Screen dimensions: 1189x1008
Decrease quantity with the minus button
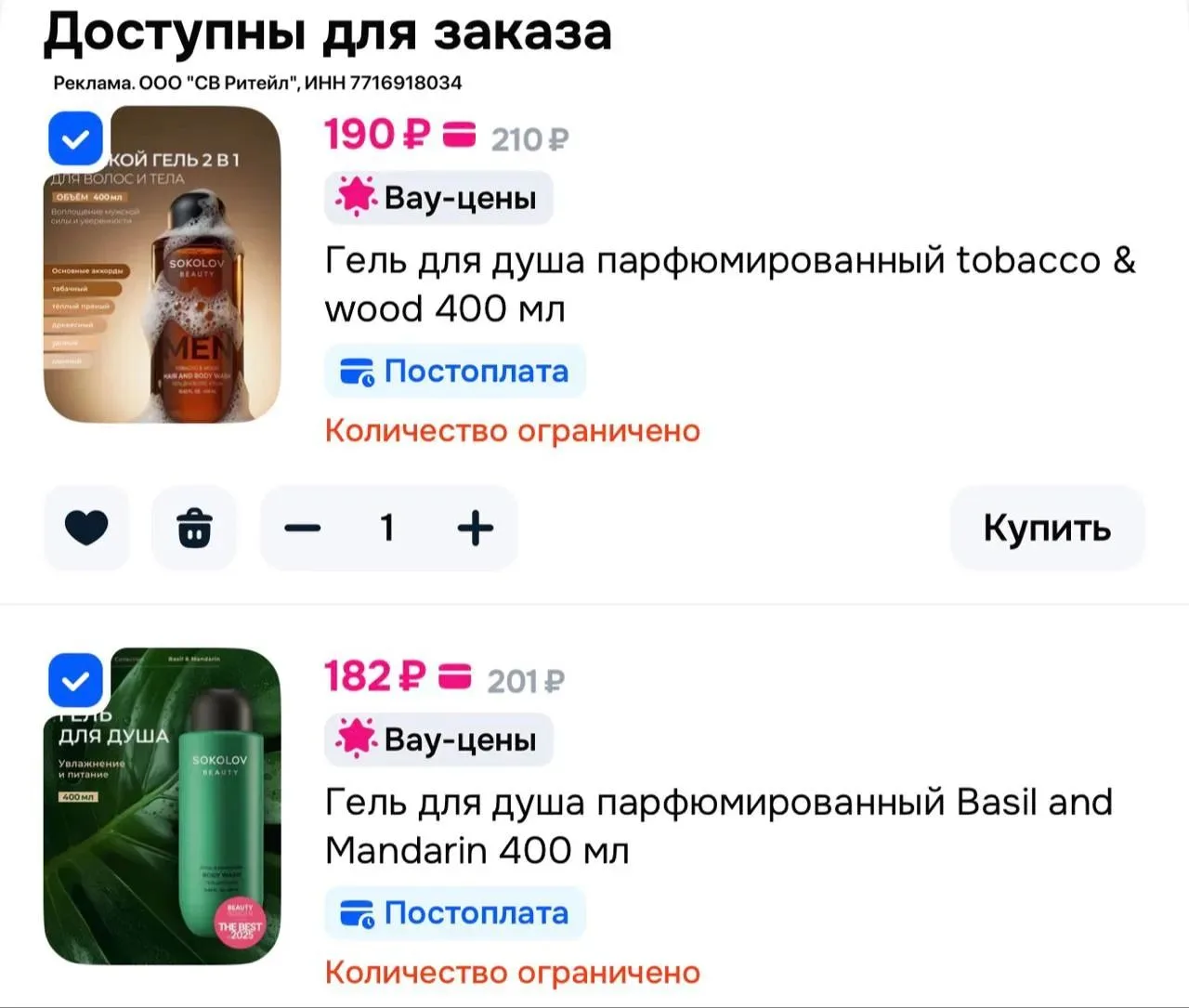click(x=303, y=528)
